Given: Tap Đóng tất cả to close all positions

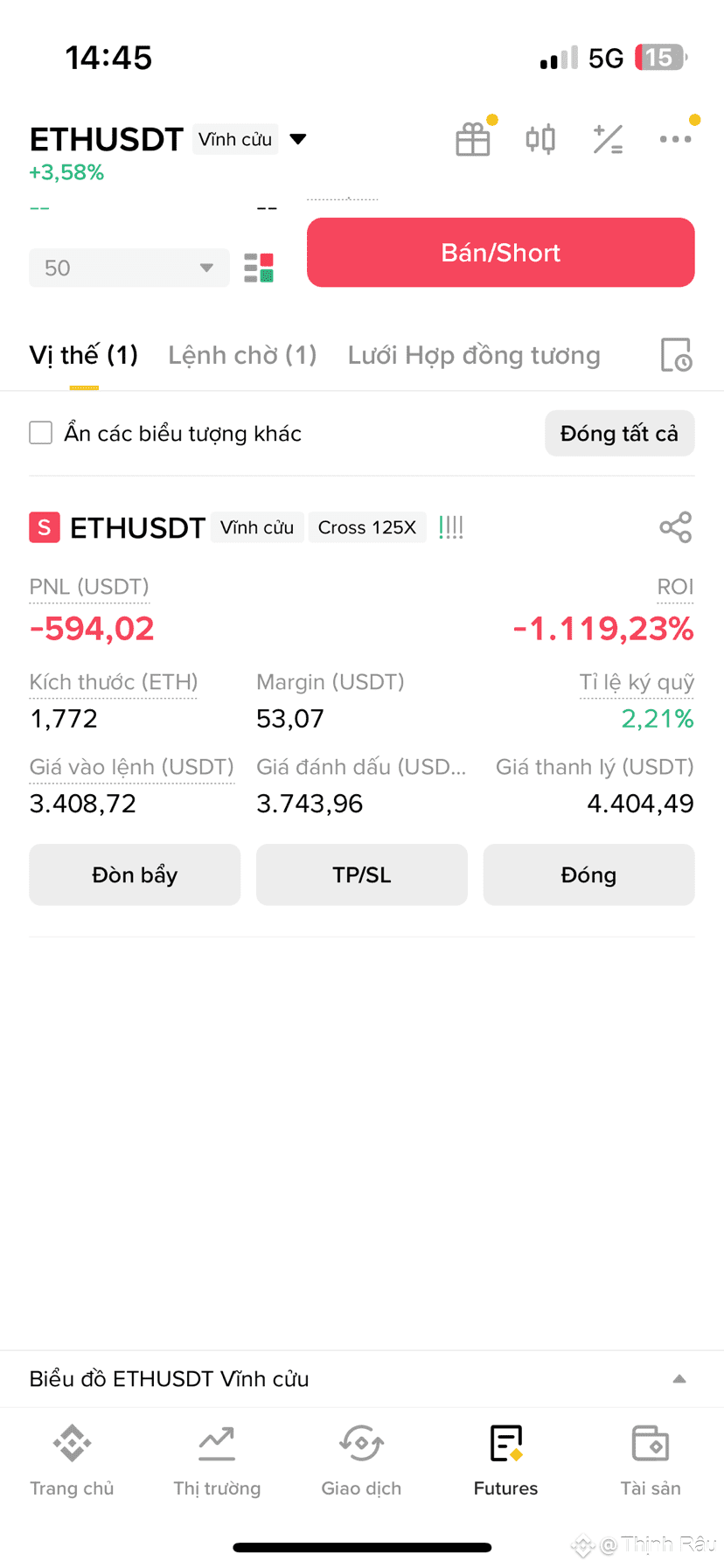Looking at the screenshot, I should 619,433.
